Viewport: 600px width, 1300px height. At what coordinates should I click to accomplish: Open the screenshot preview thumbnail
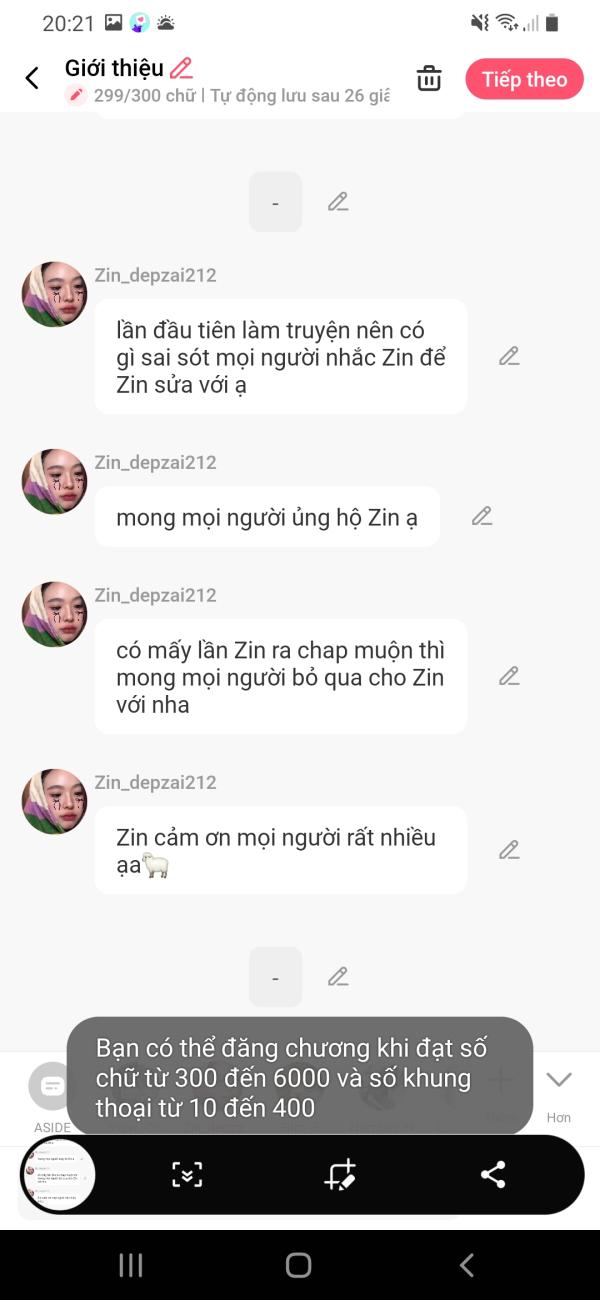tap(59, 1175)
